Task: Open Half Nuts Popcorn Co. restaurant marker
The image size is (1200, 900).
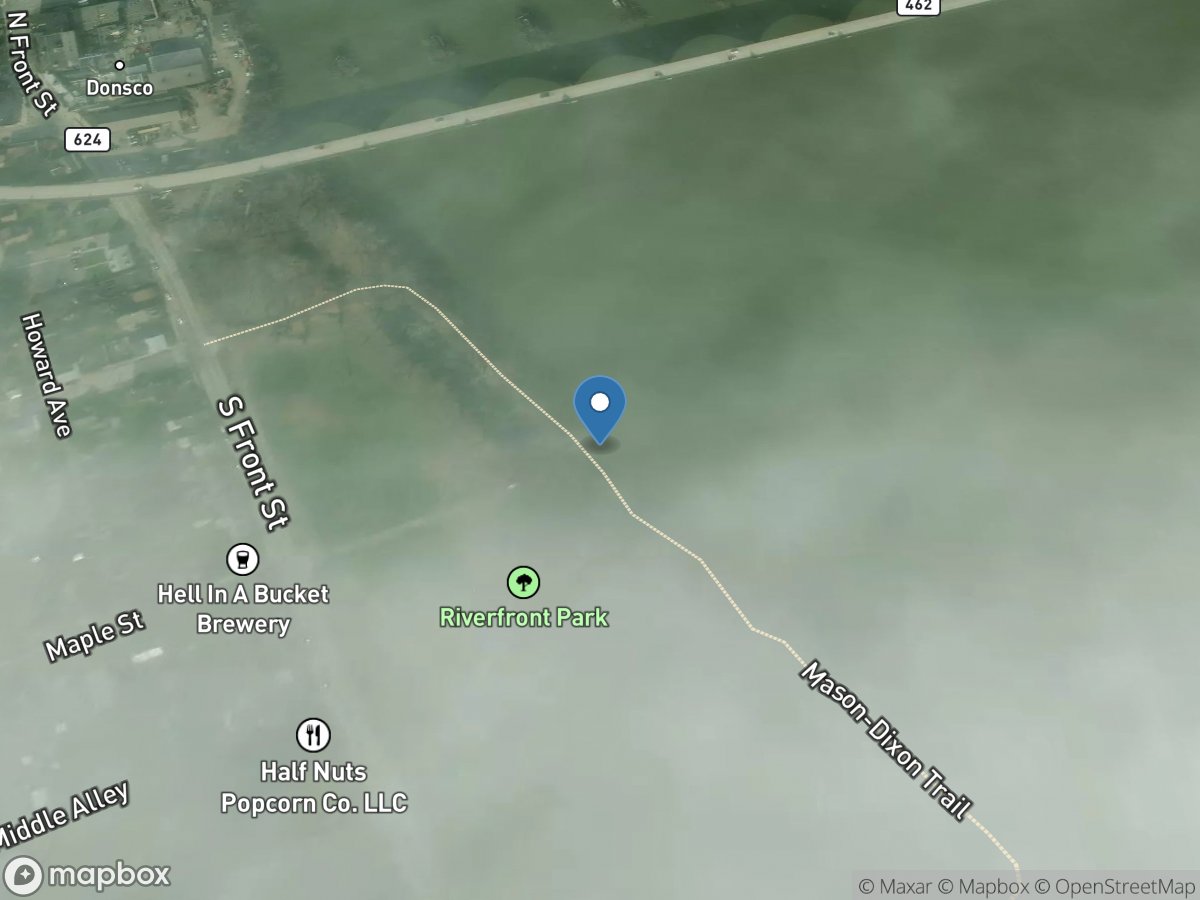Action: (314, 735)
